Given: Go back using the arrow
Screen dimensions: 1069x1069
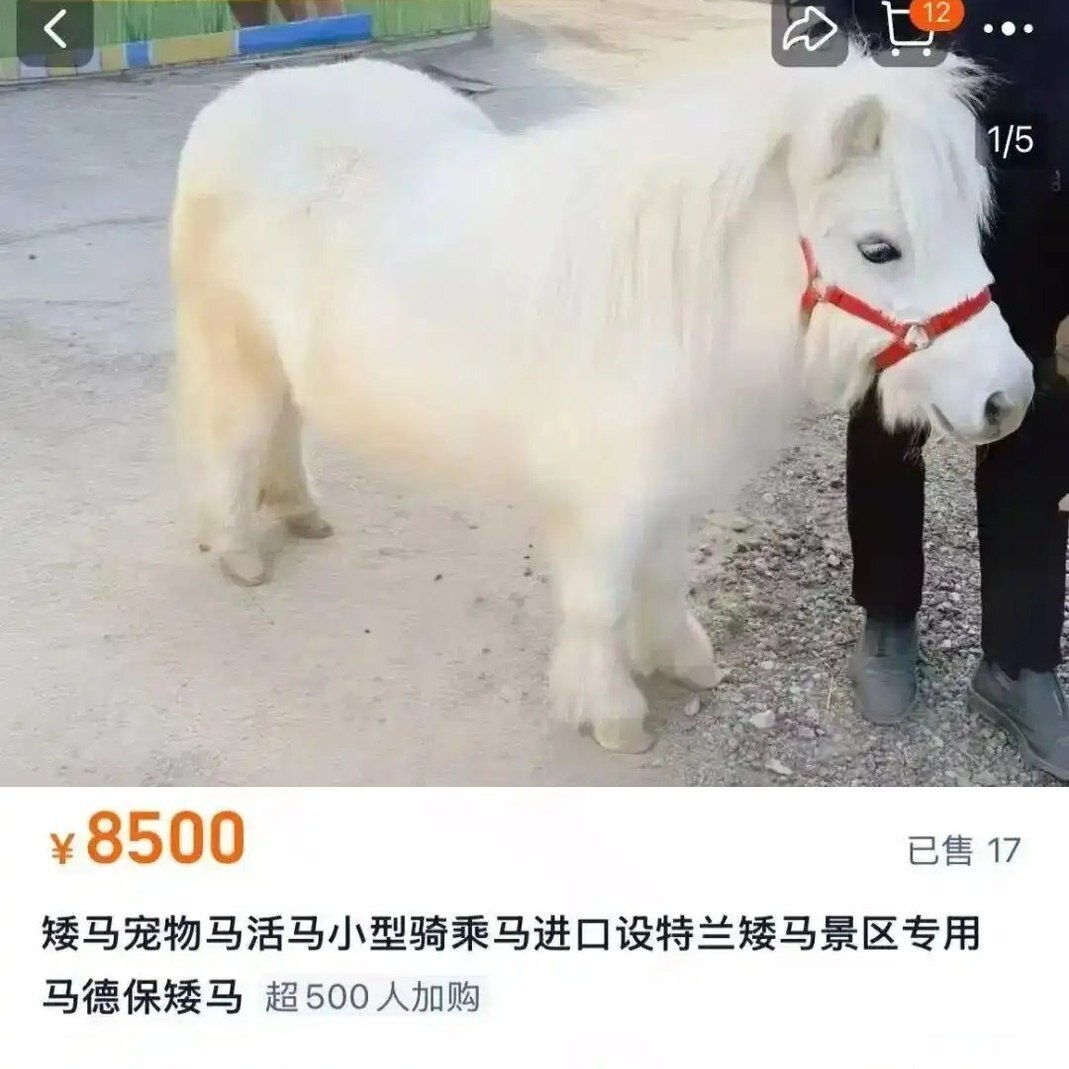Looking at the screenshot, I should pos(55,30).
